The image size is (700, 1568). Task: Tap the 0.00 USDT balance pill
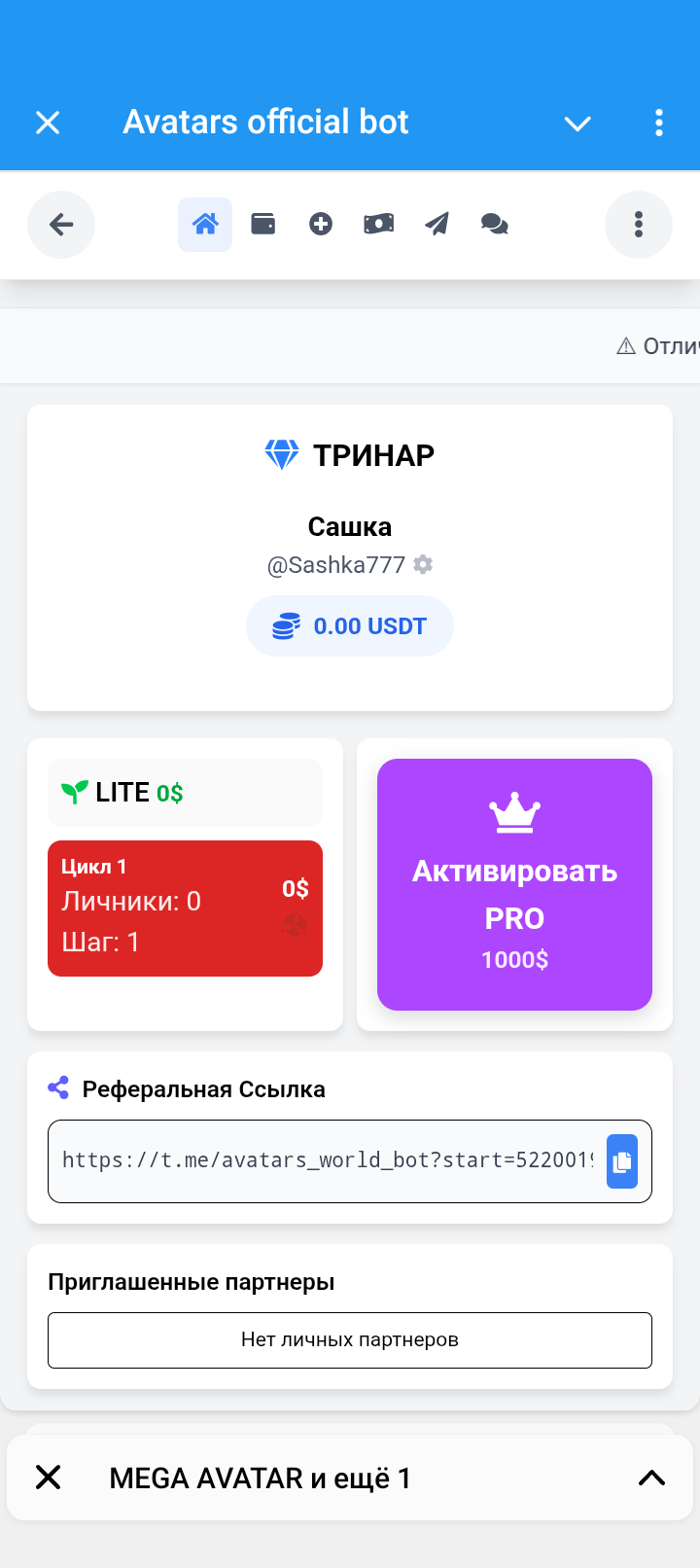(350, 626)
